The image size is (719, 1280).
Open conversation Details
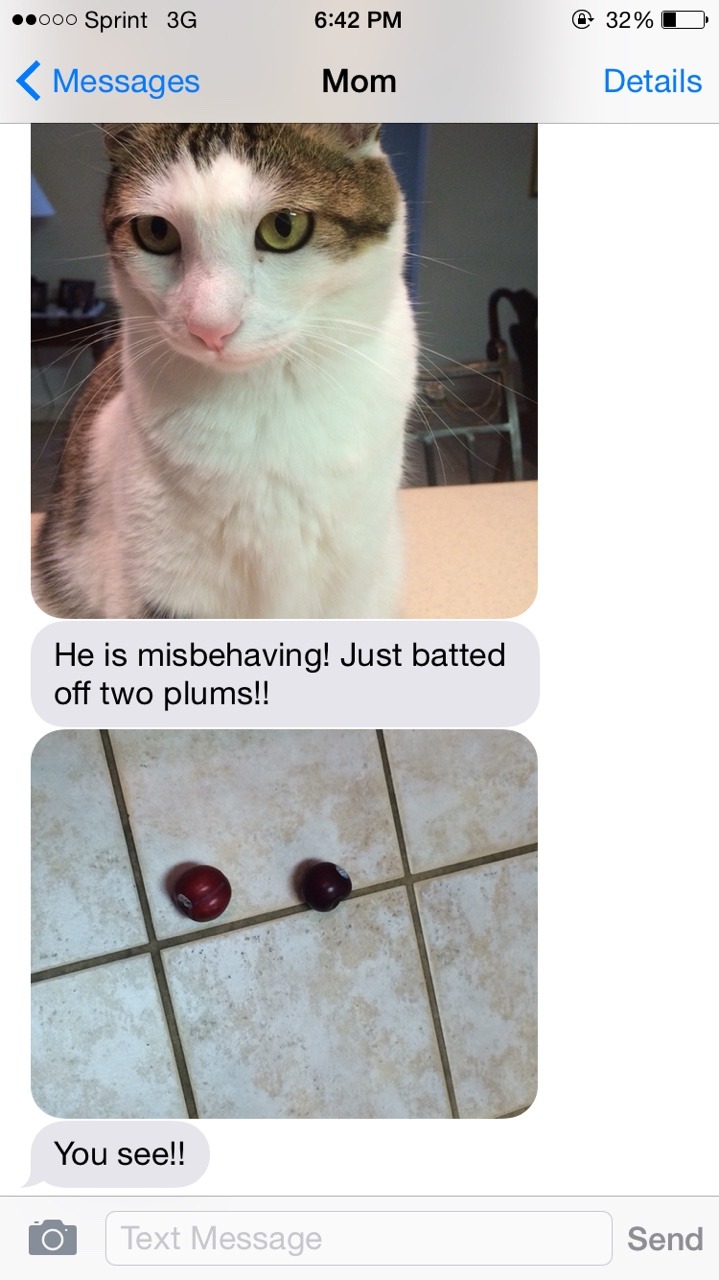coord(652,81)
